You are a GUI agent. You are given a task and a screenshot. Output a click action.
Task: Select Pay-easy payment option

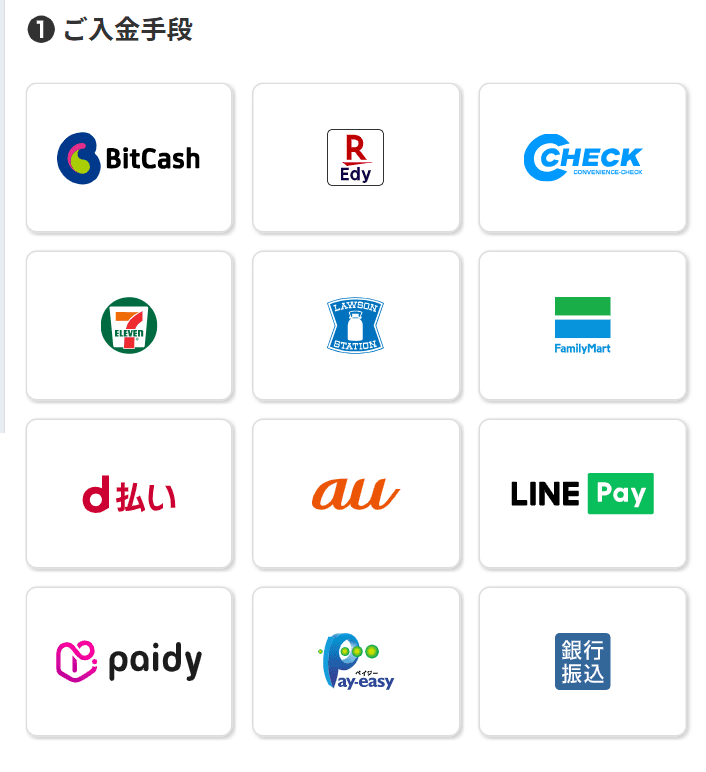(x=356, y=661)
